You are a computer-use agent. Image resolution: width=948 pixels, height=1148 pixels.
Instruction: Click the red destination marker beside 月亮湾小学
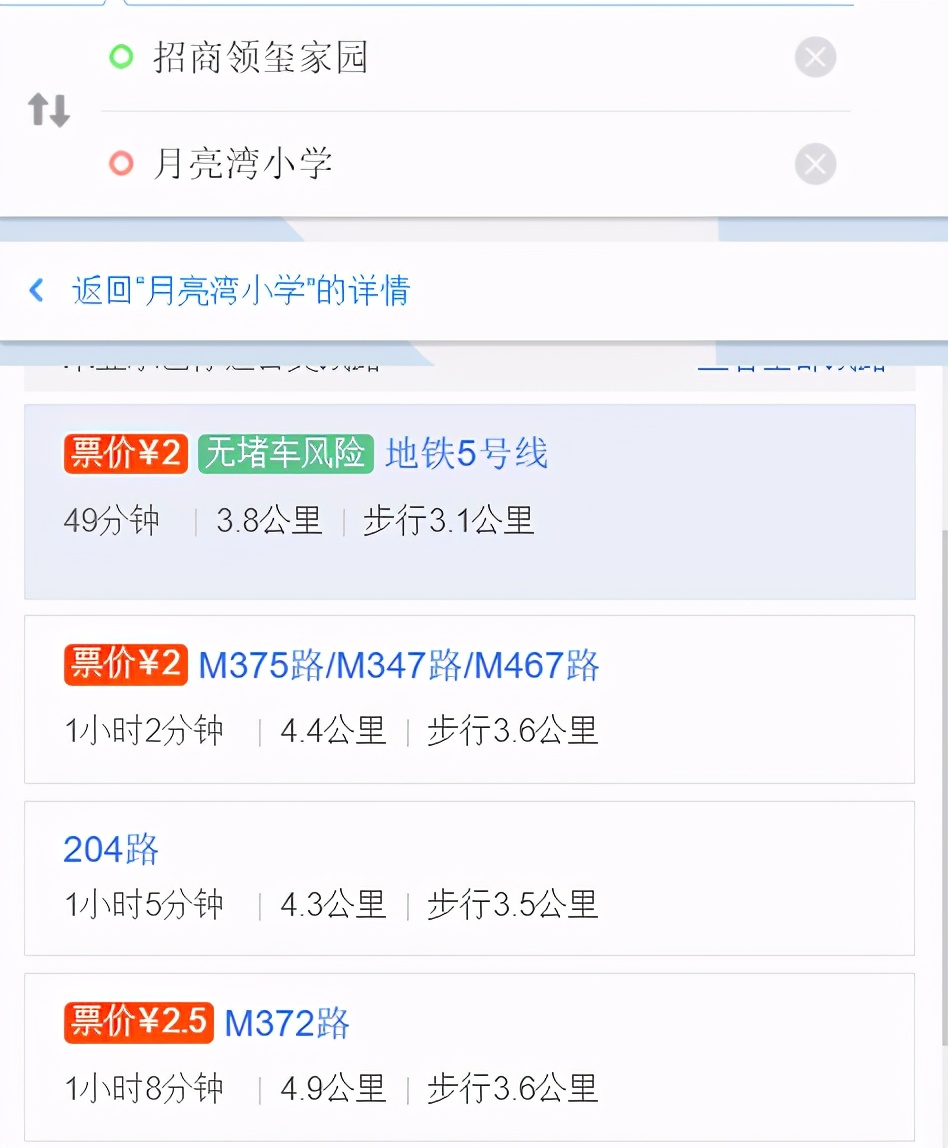(121, 163)
